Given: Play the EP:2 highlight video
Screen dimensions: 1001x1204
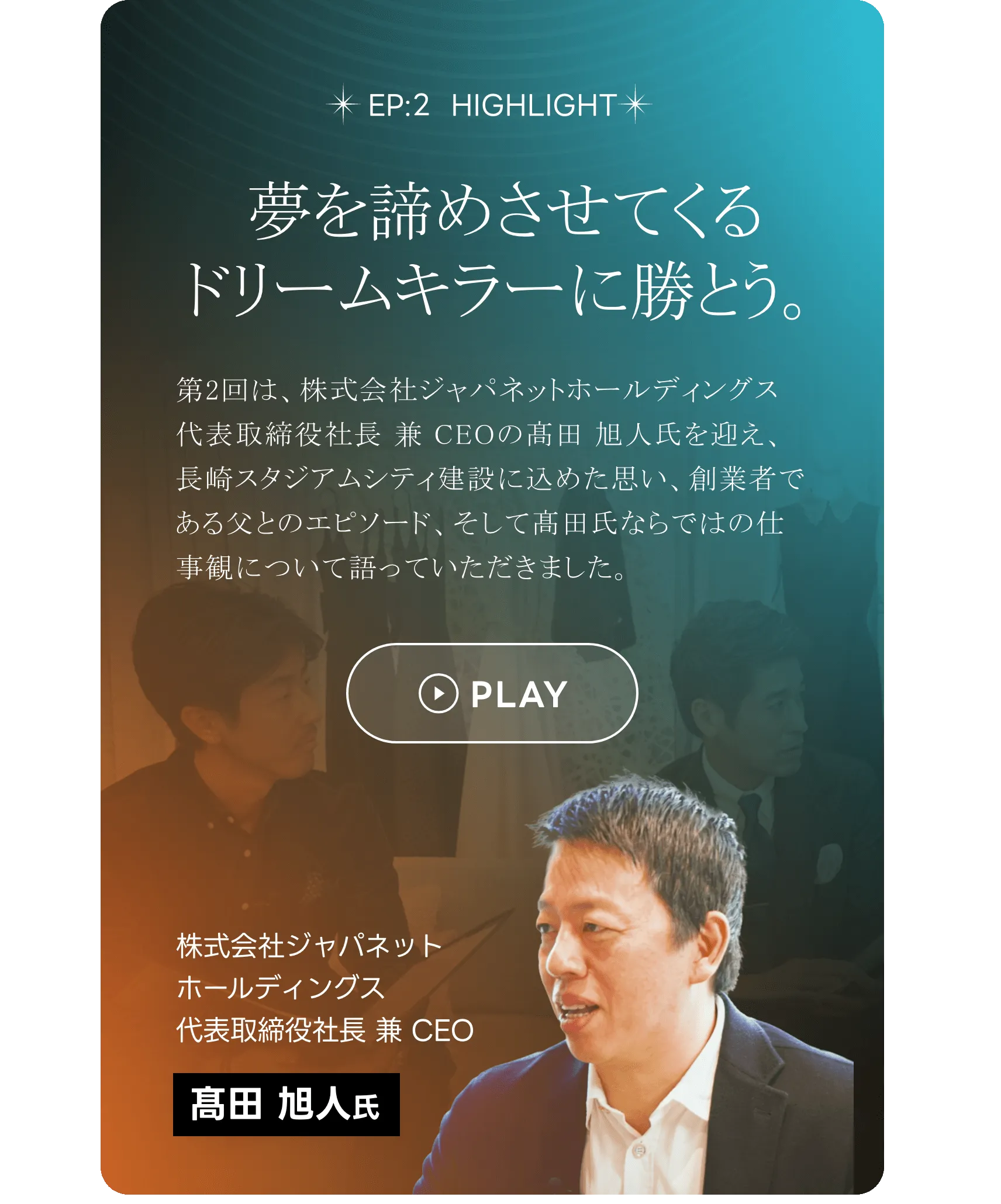Looking at the screenshot, I should click(x=492, y=693).
